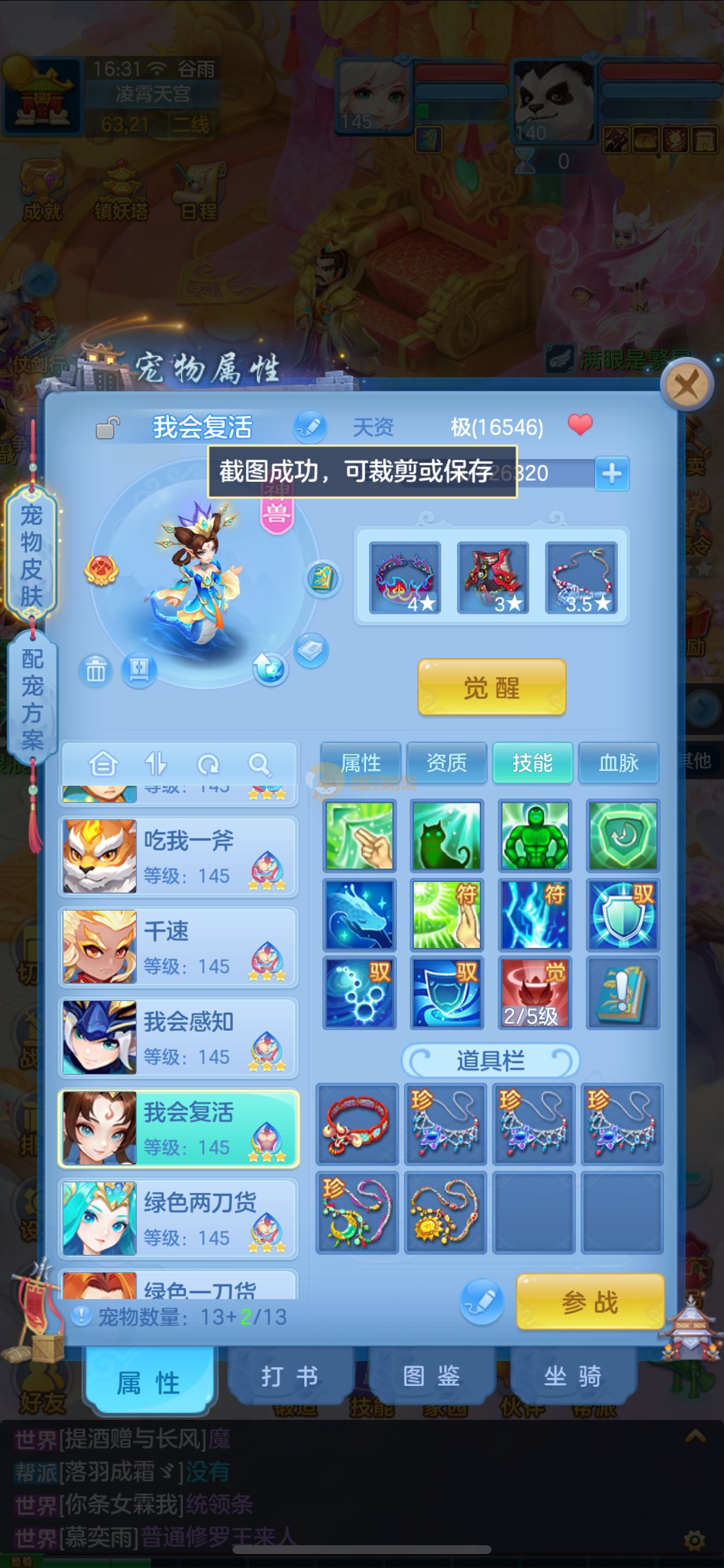Tap the trash icon to release pet

tap(96, 671)
